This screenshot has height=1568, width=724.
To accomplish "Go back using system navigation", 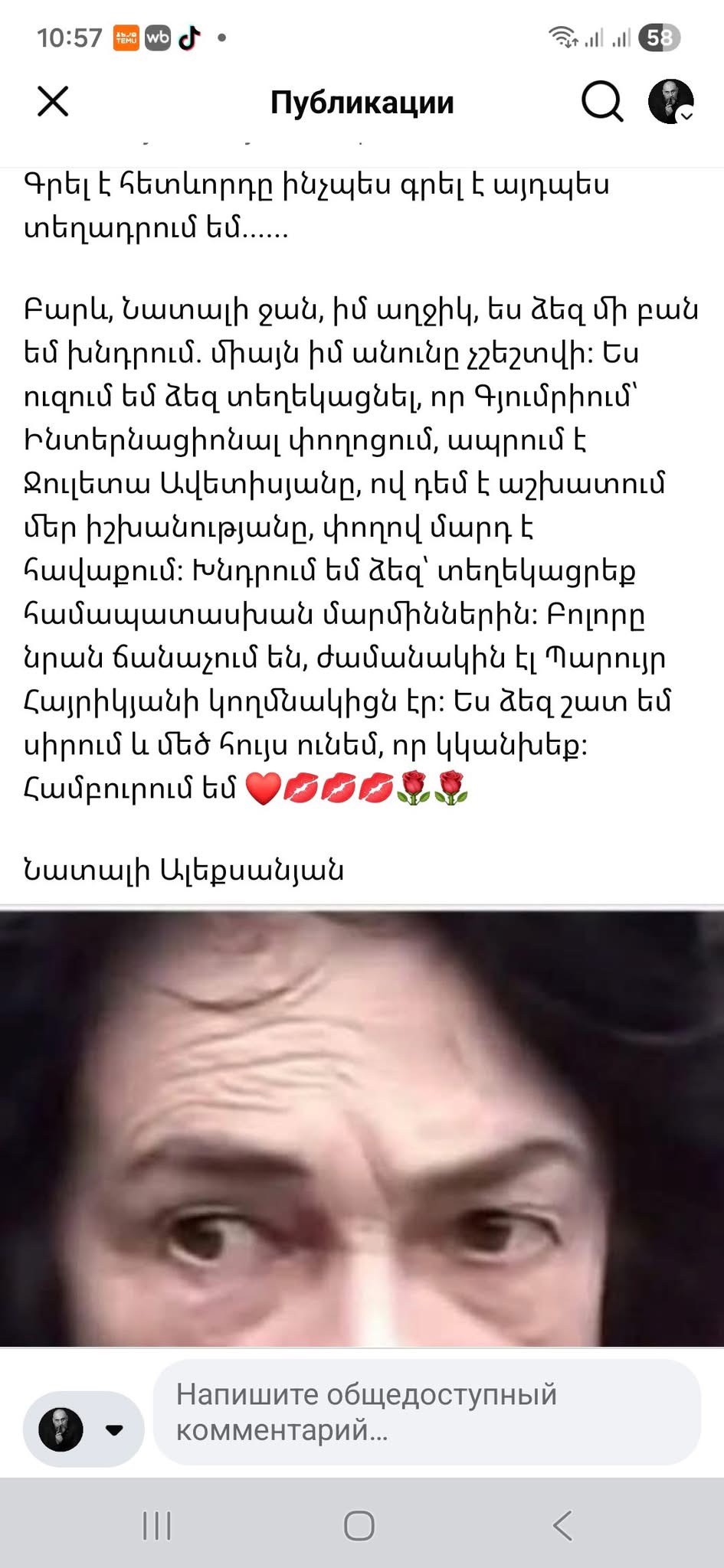I will tap(563, 1525).
